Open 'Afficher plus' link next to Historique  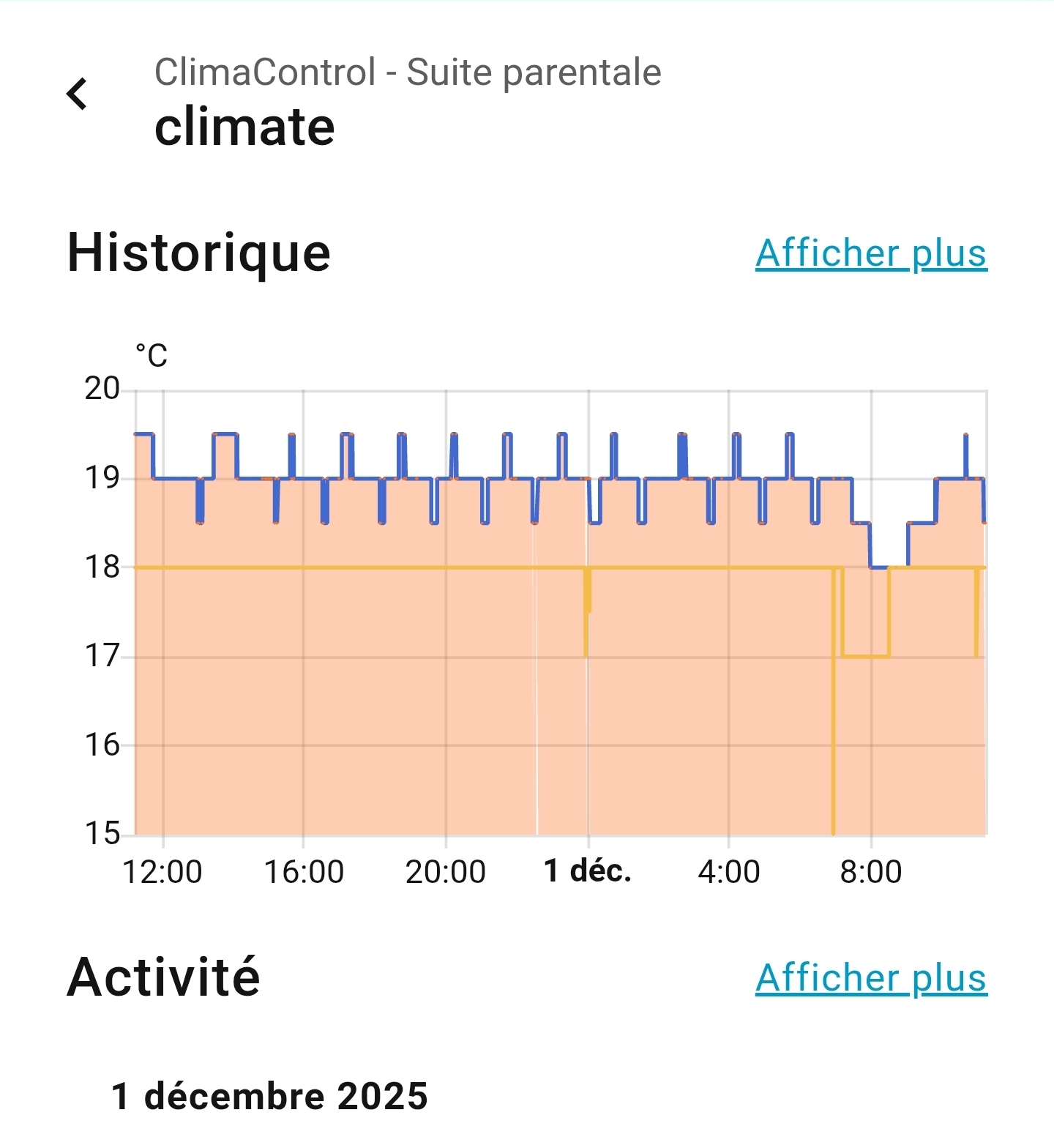[x=871, y=253]
